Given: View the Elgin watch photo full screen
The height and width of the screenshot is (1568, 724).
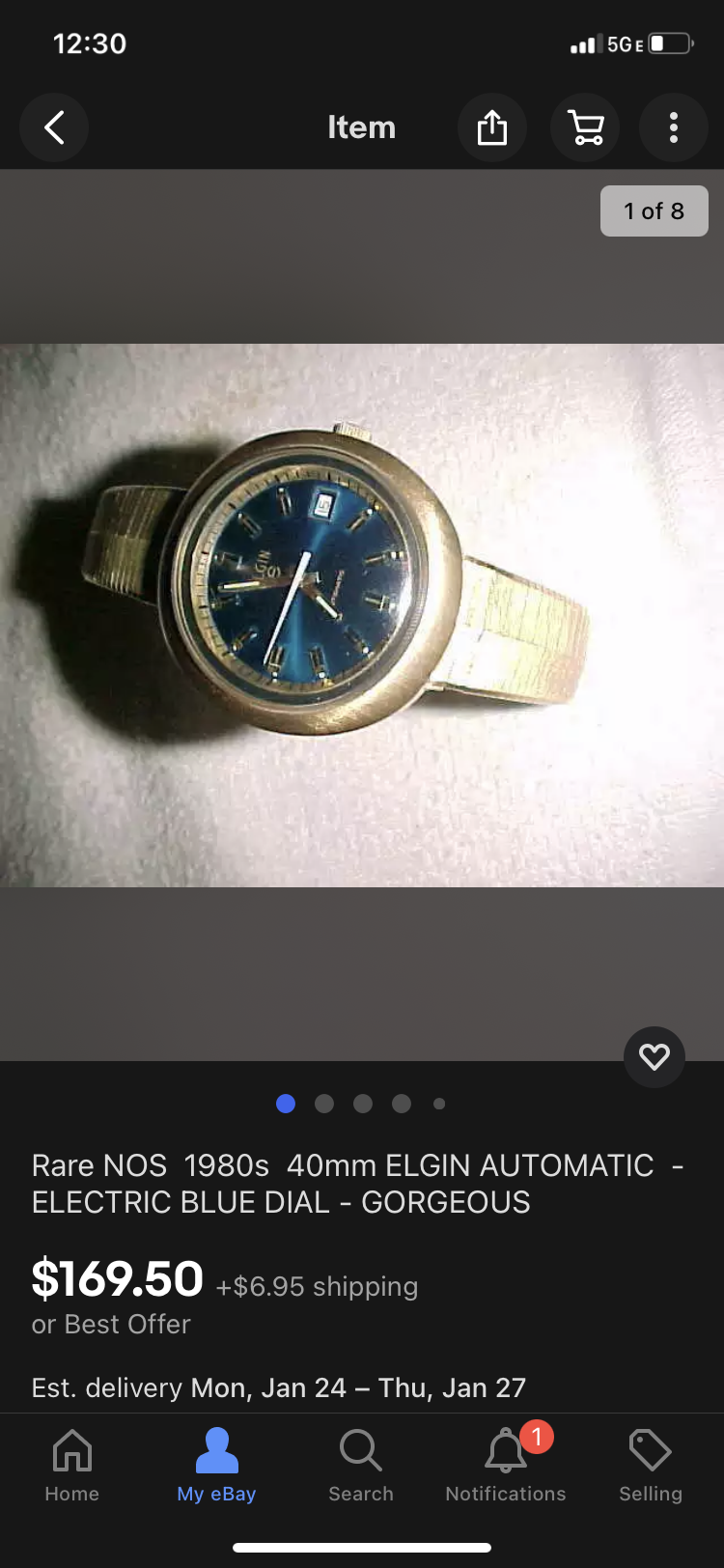Looking at the screenshot, I should pyautogui.click(x=362, y=615).
